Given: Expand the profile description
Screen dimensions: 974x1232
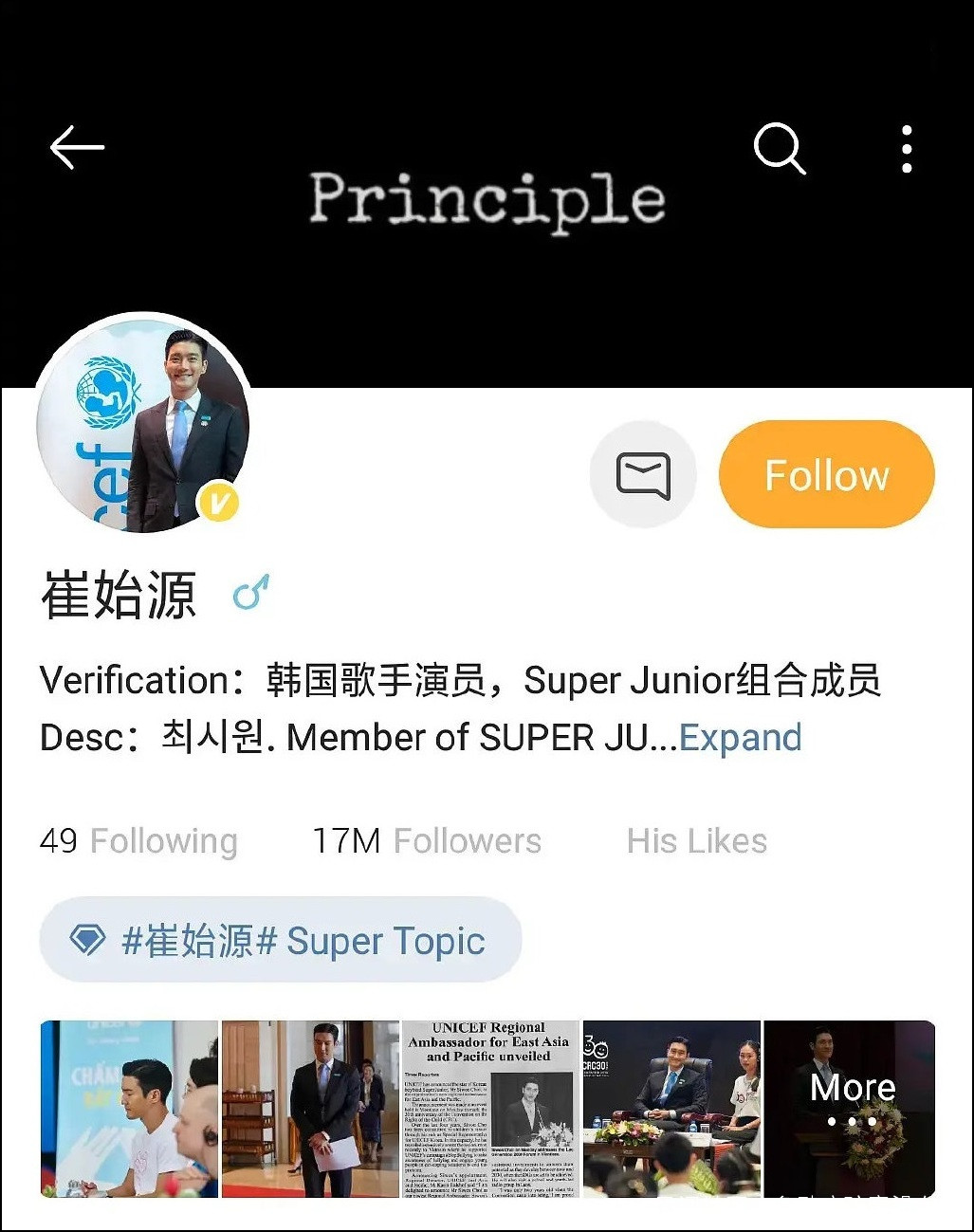Looking at the screenshot, I should click(740, 738).
